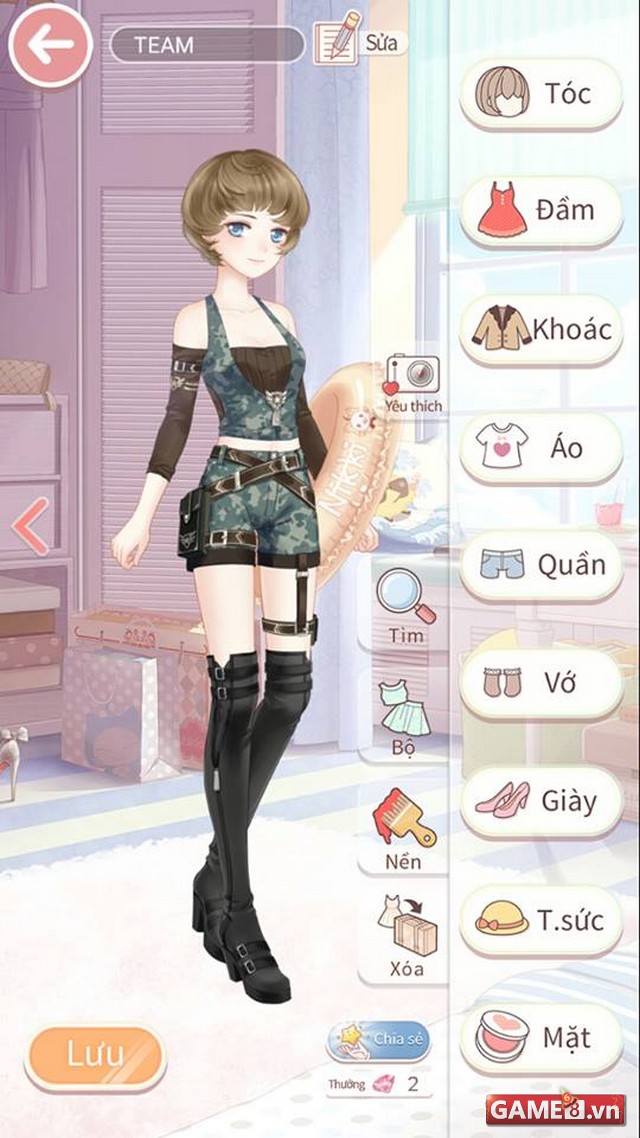
Task: Open the Bộ outfit sets
Action: (404, 717)
